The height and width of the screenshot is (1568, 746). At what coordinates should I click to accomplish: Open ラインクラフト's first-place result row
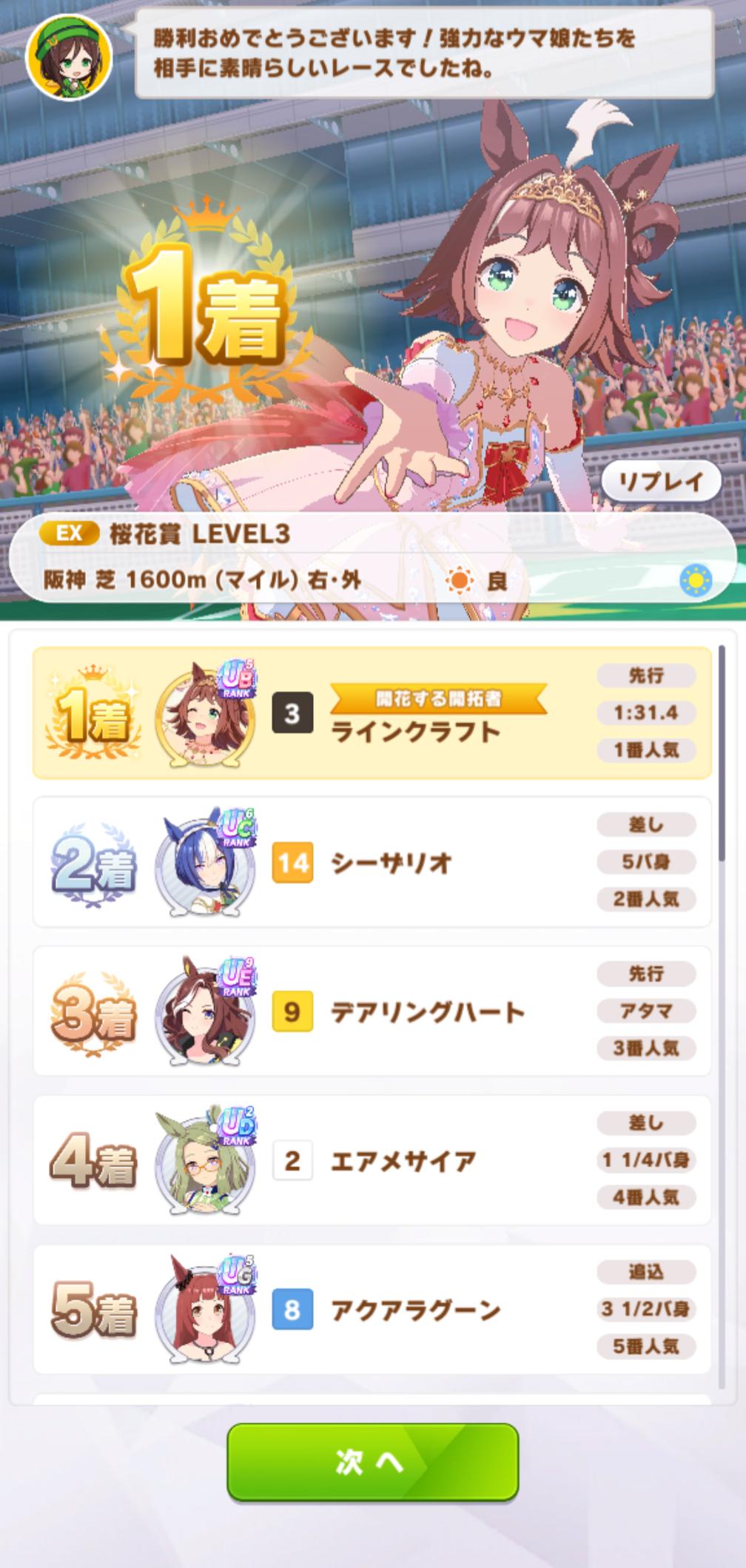(x=372, y=713)
